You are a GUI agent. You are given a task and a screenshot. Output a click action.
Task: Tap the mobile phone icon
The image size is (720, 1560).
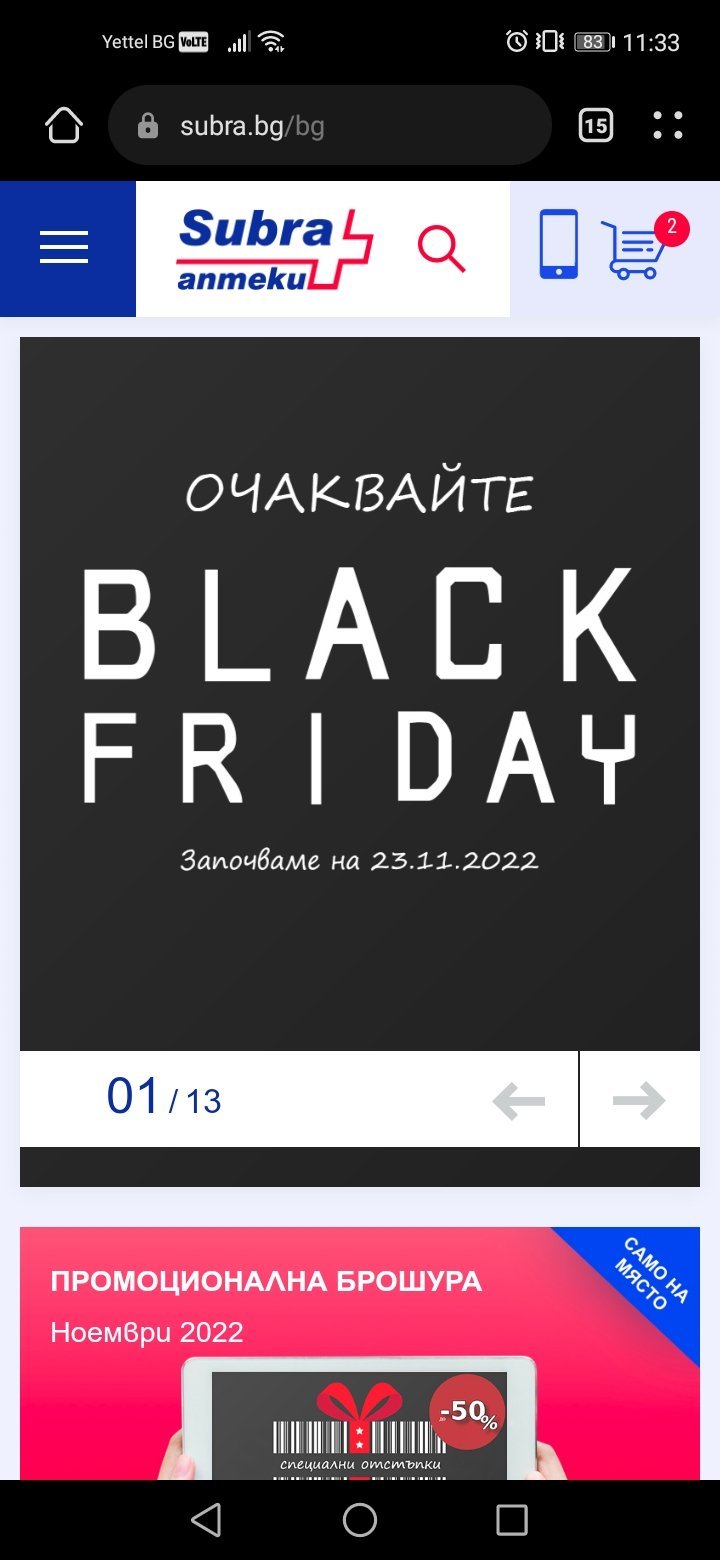pos(558,244)
